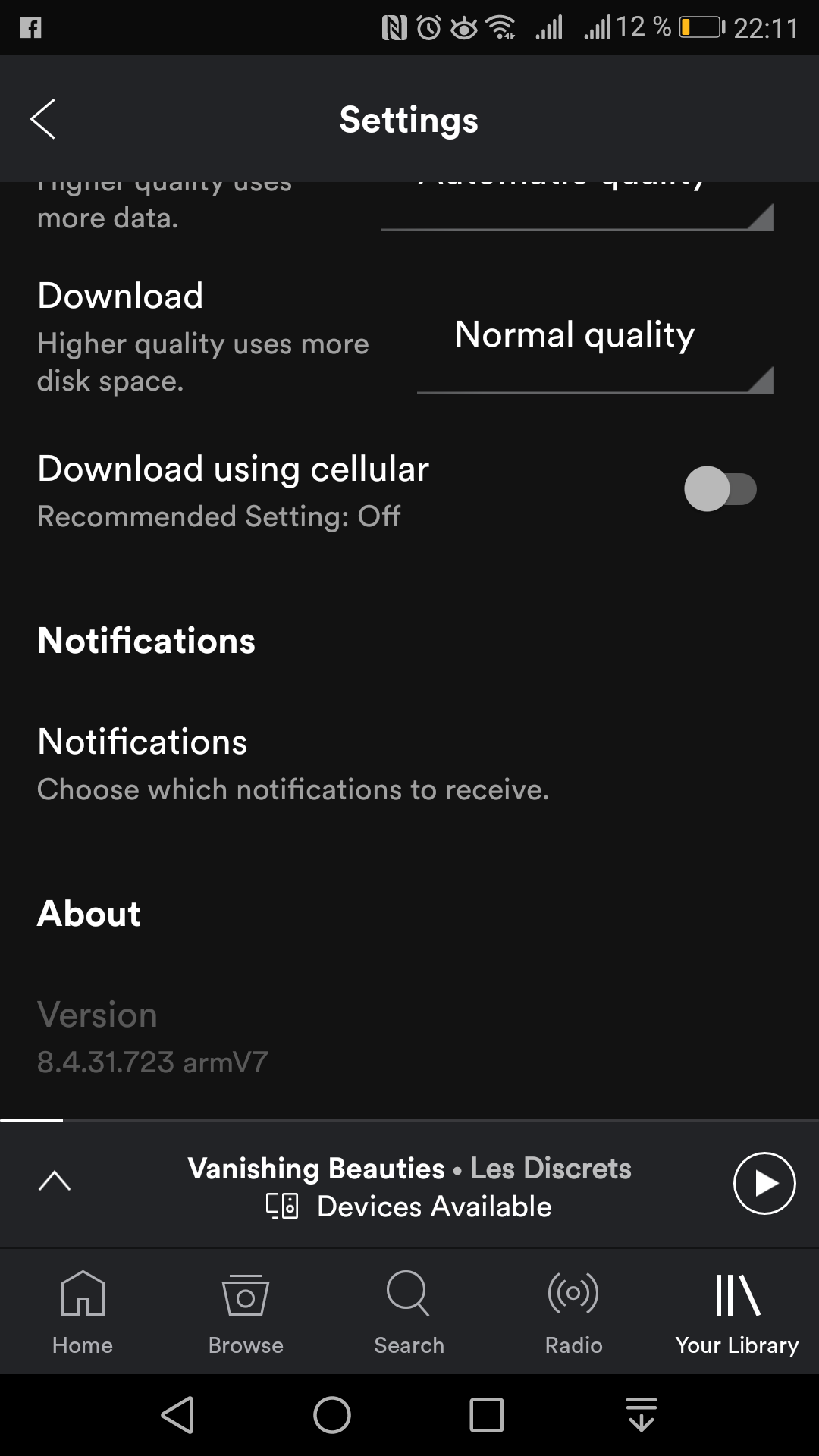Open the recent apps view
The height and width of the screenshot is (1456, 819).
pyautogui.click(x=486, y=1415)
